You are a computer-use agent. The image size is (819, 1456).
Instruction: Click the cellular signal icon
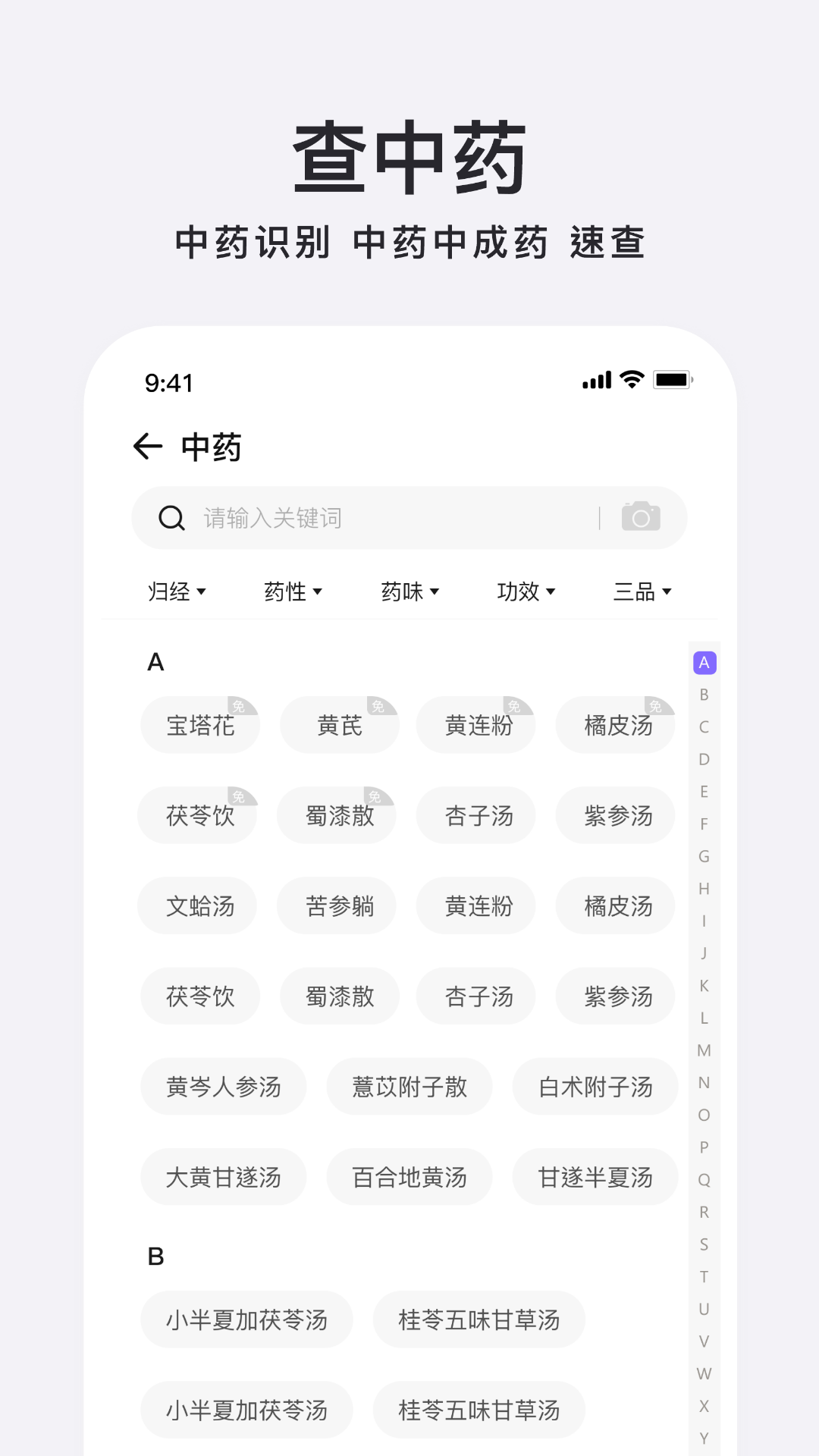(596, 379)
